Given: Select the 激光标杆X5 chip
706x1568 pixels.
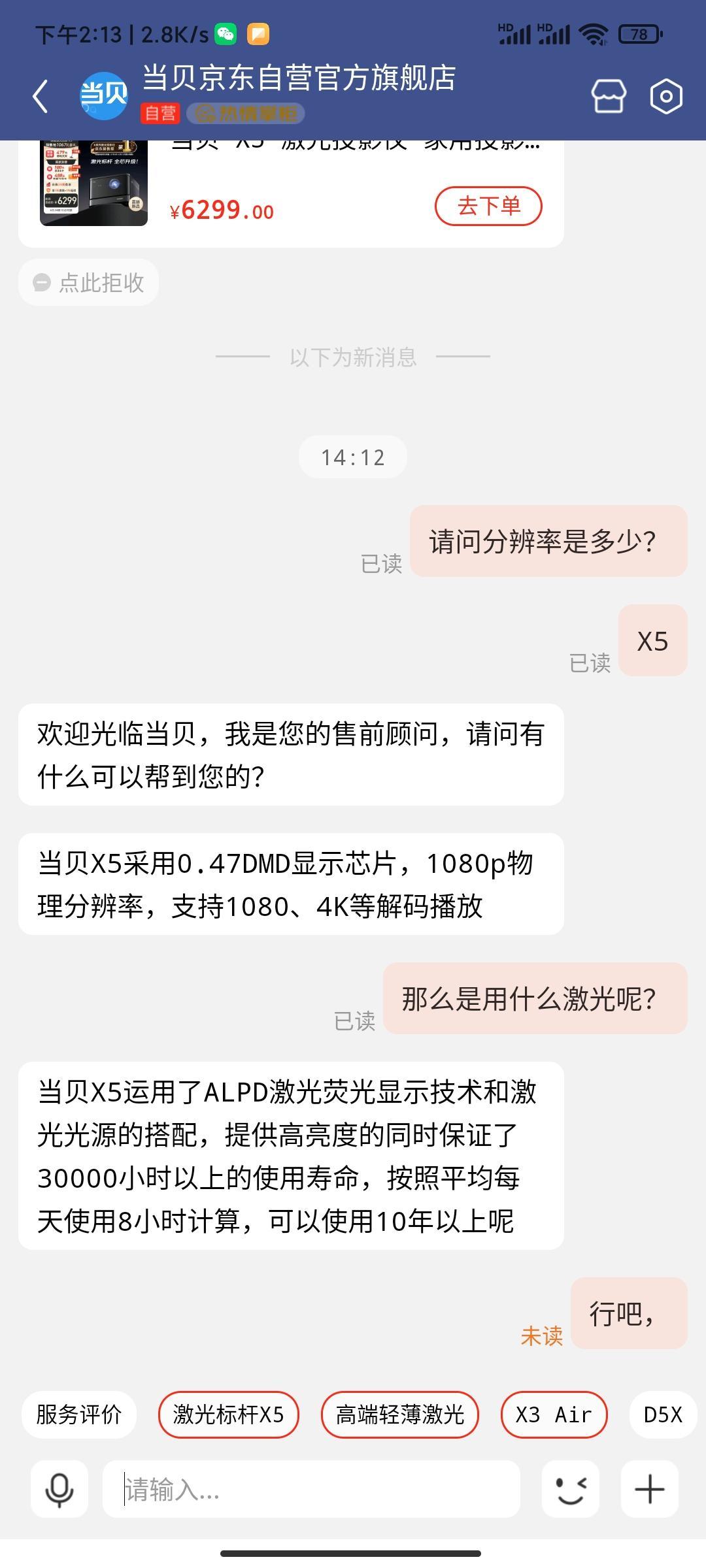Looking at the screenshot, I should pos(228,1414).
